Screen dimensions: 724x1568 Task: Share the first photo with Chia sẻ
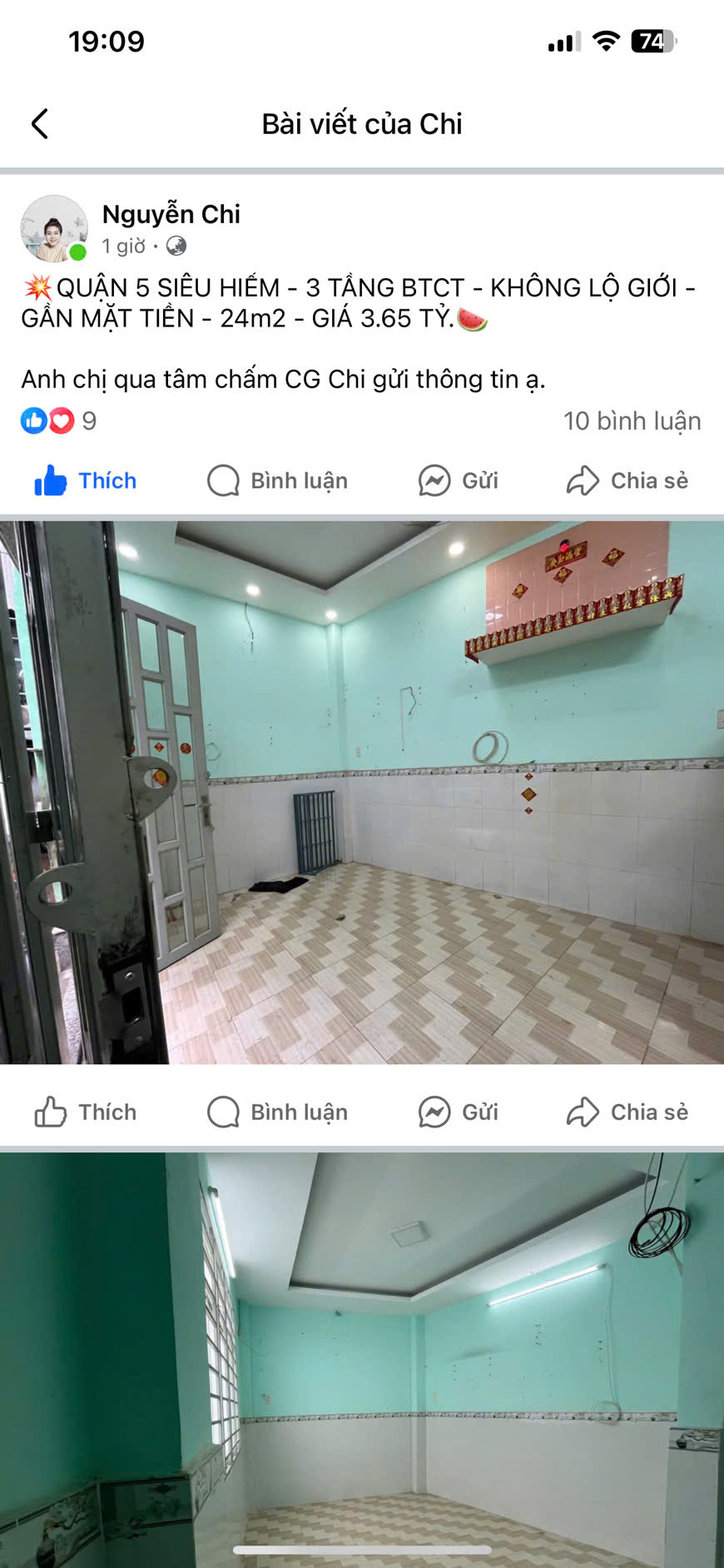pos(627,1112)
